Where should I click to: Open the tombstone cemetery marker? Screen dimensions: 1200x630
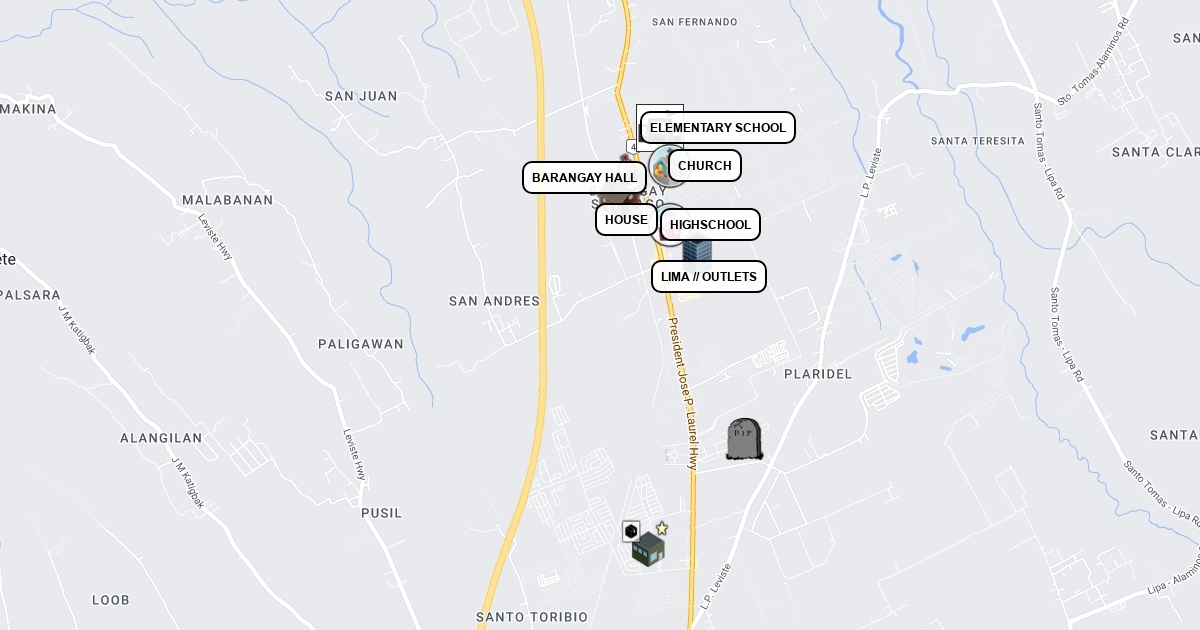(743, 440)
